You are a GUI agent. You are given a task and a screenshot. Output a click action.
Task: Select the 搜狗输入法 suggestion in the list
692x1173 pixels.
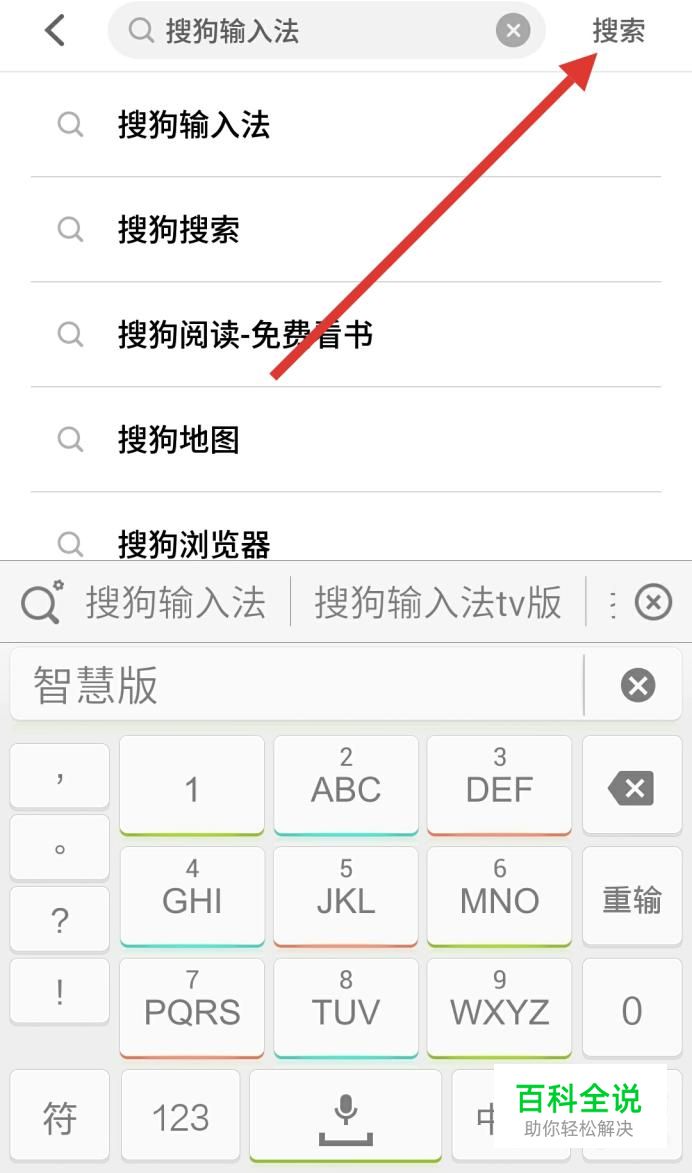194,125
